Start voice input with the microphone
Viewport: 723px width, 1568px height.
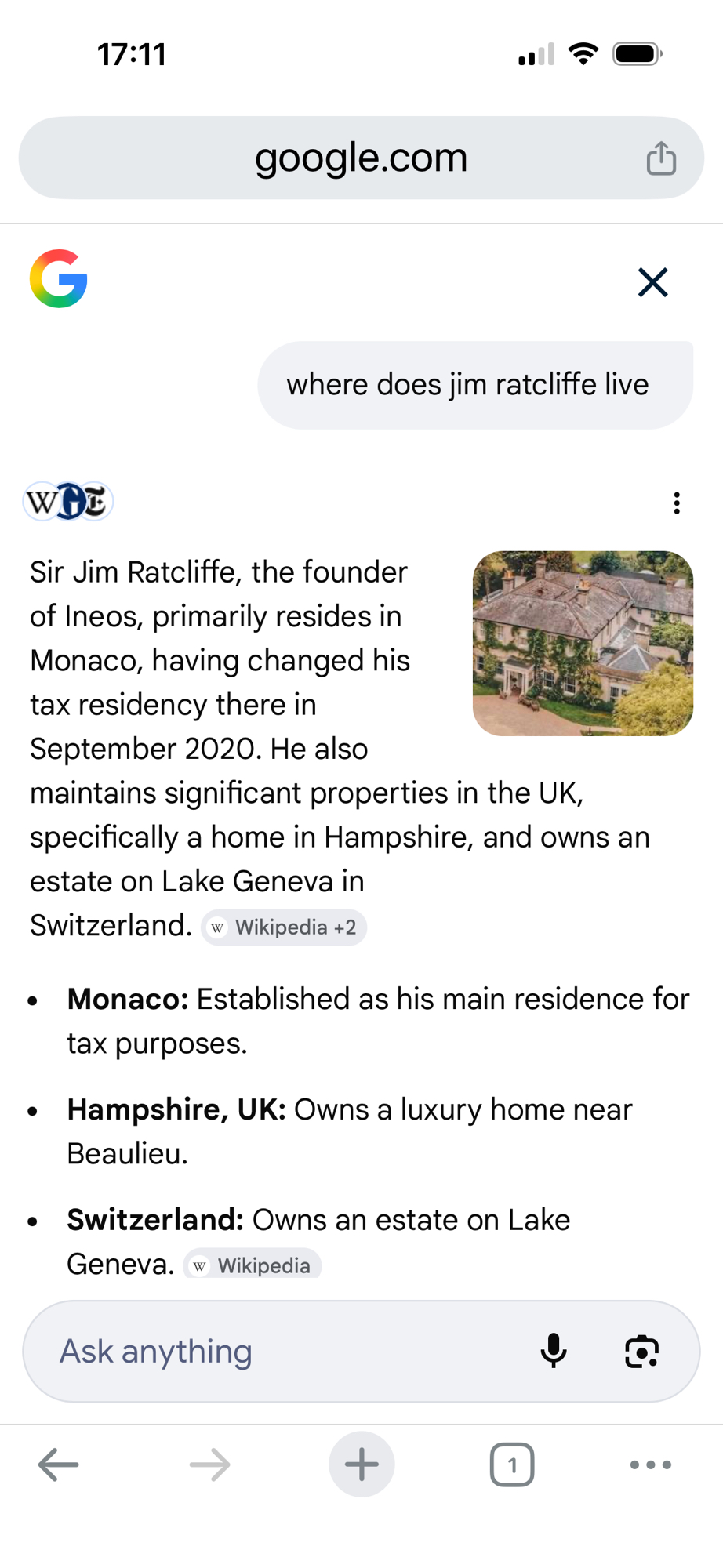coord(554,1351)
